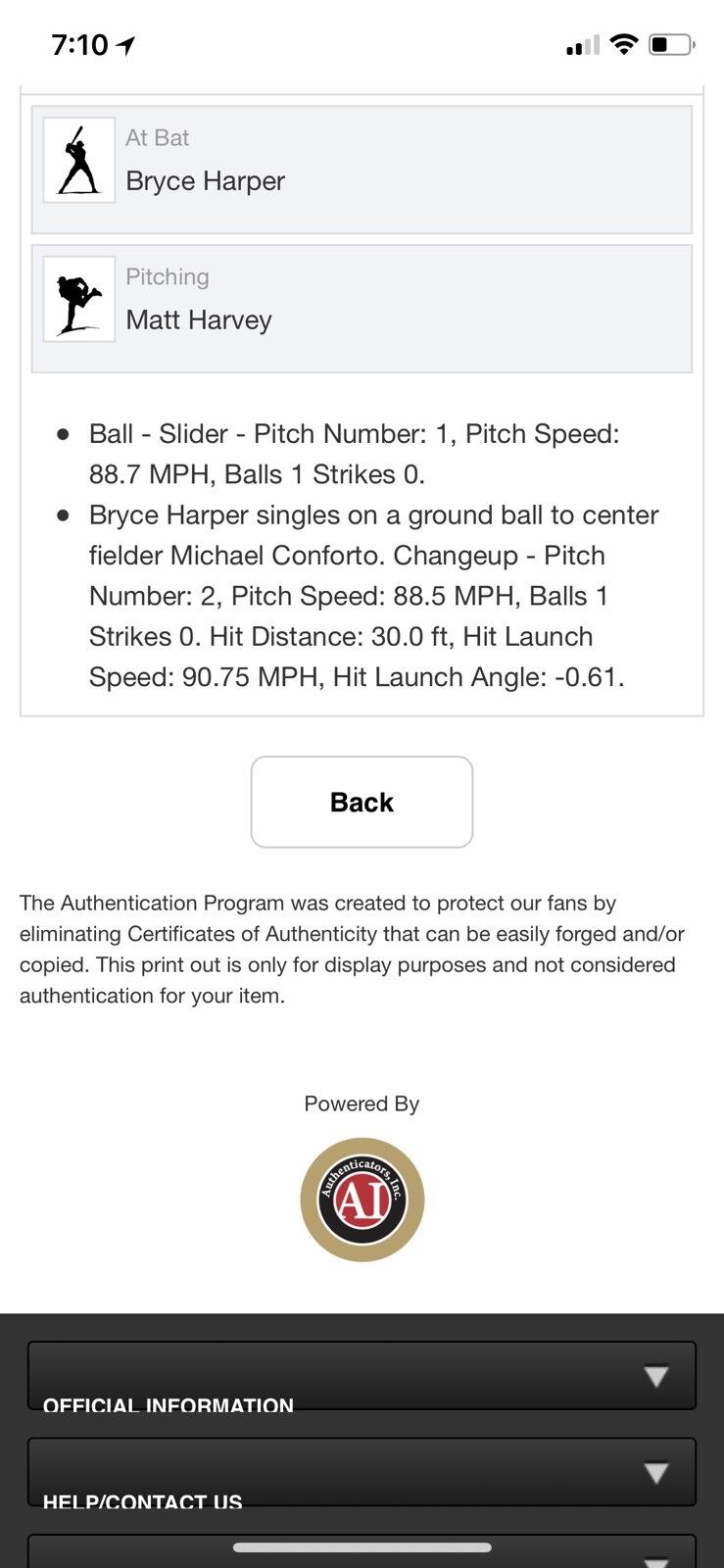Tap the HELP/CONTACT US dropdown arrow
Screen dimensions: 724x1568
pos(655,1472)
